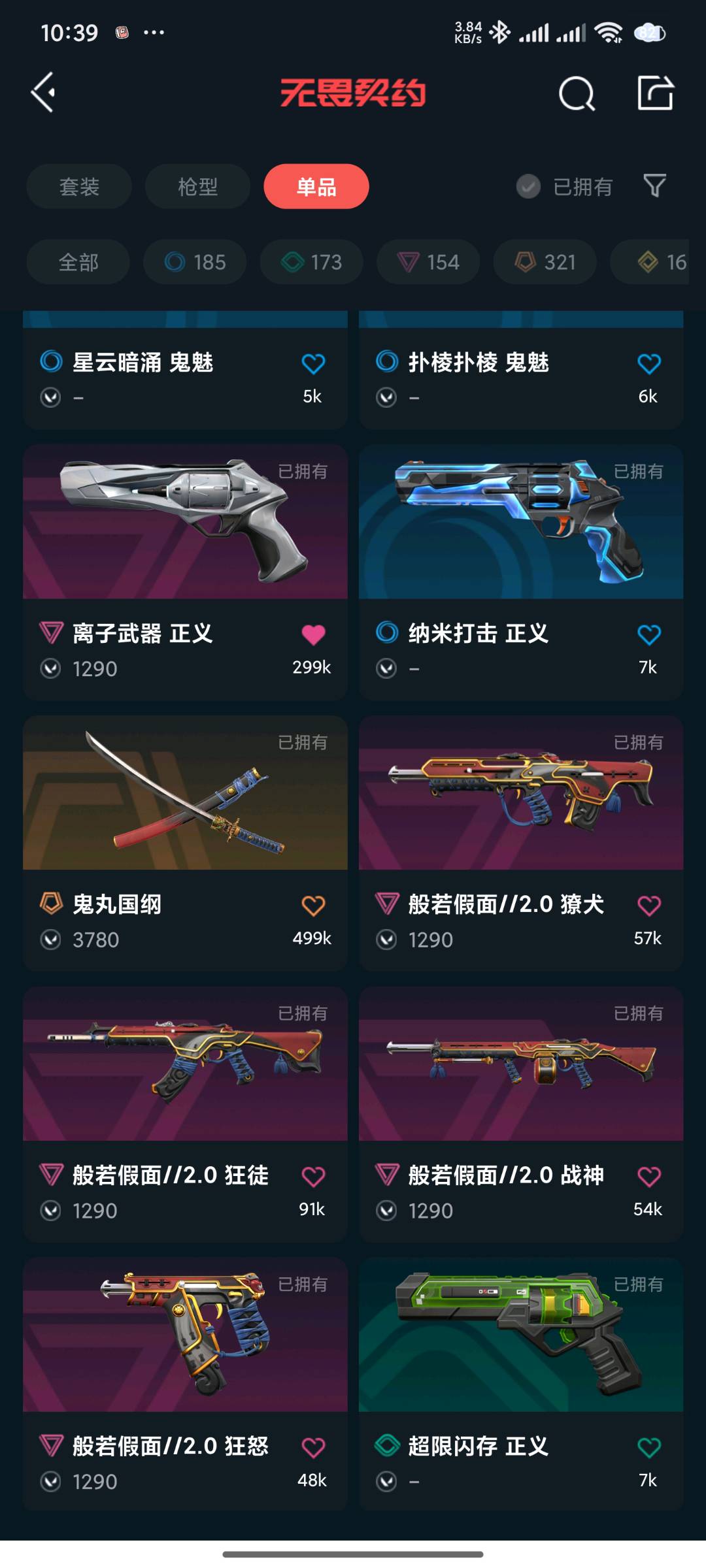
Task: Switch to the 枪型 tab
Action: (x=197, y=187)
